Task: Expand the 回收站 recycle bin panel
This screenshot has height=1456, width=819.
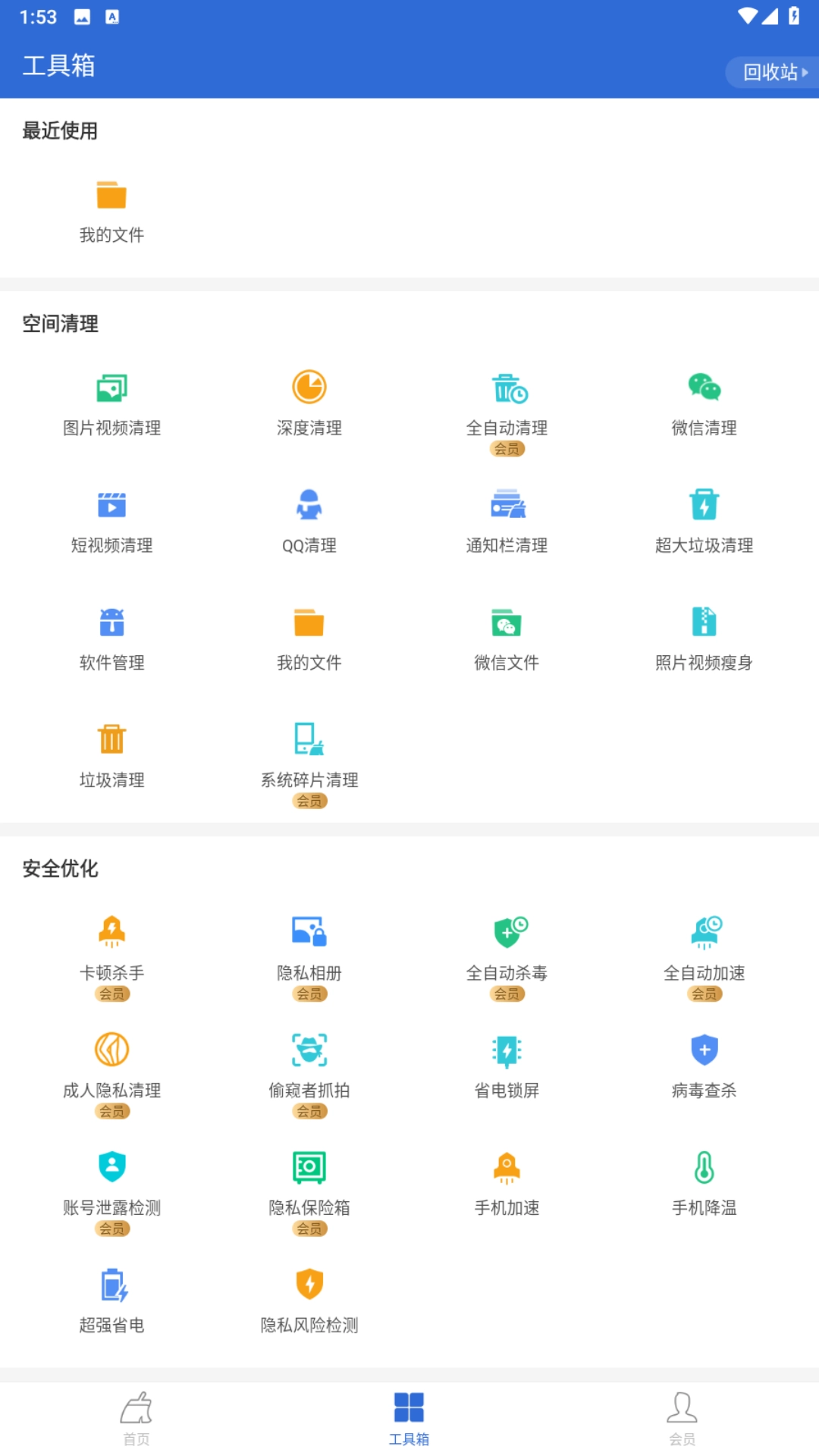Action: [771, 73]
